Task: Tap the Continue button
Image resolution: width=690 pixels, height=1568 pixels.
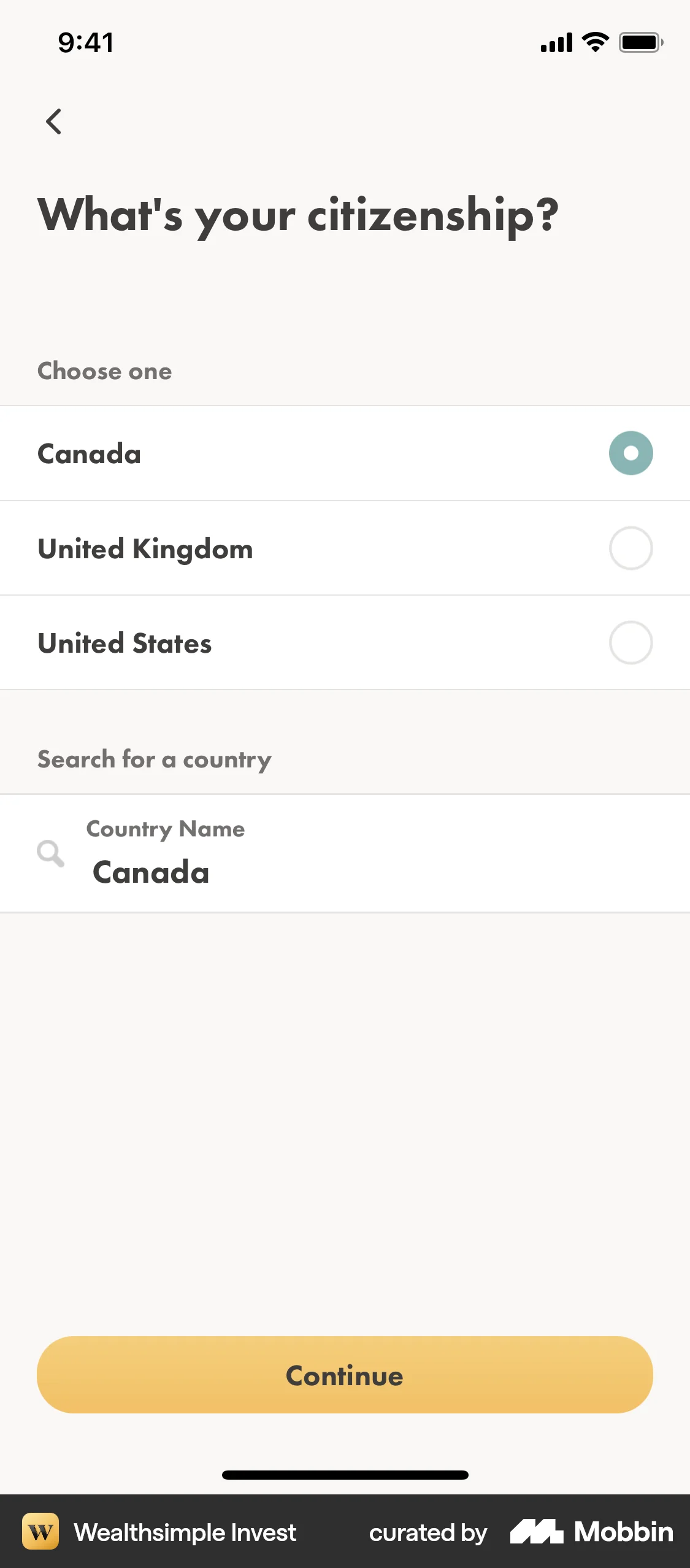Action: [x=345, y=1375]
